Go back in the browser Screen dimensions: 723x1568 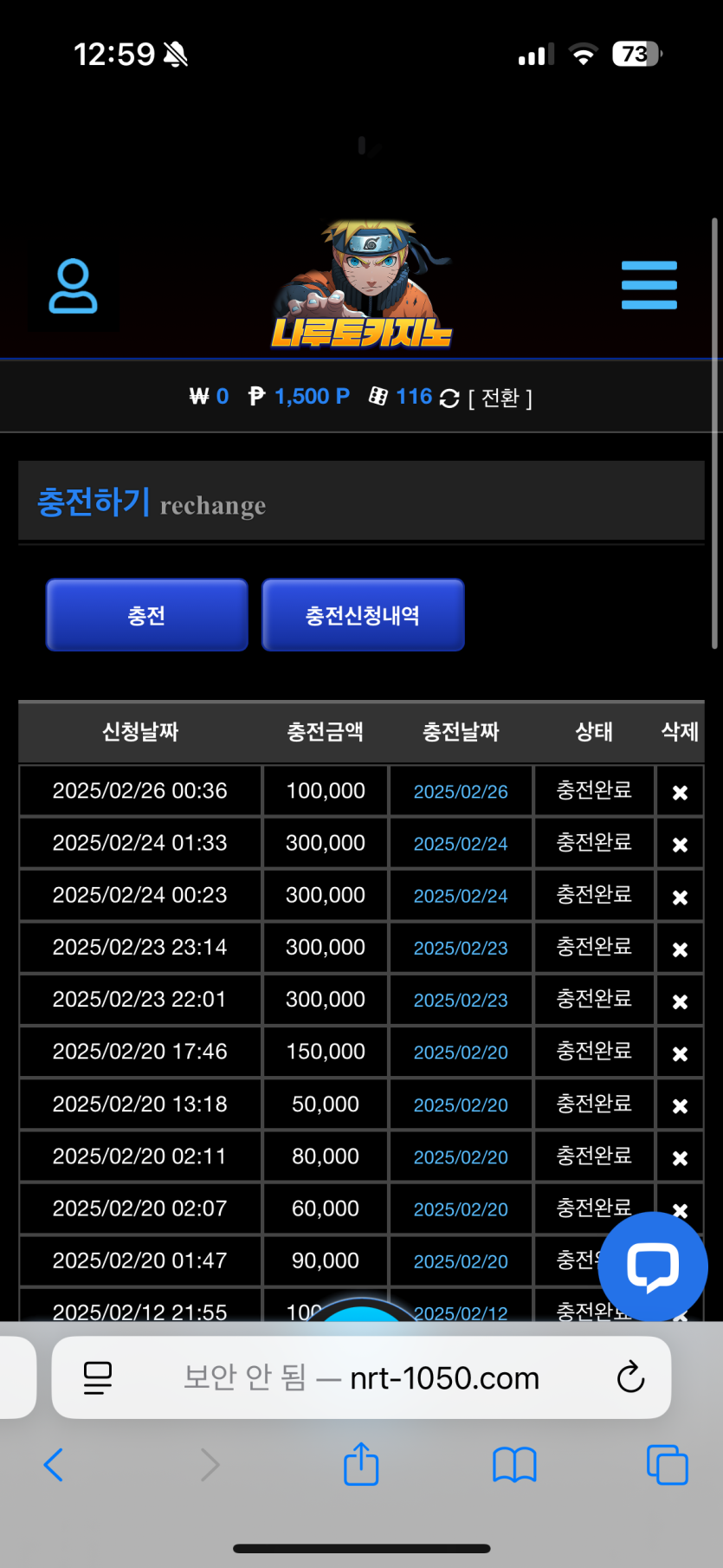[x=54, y=1465]
